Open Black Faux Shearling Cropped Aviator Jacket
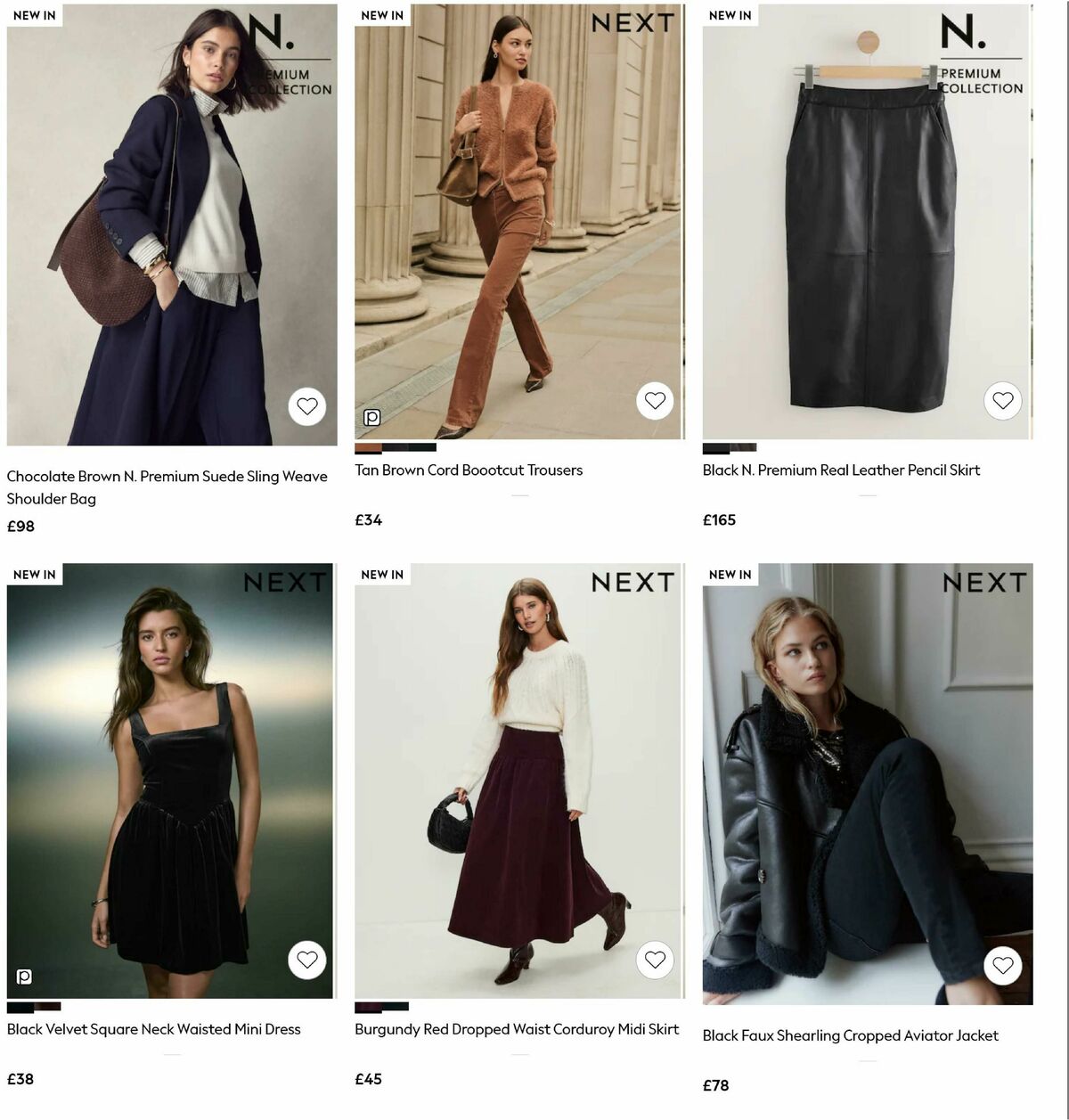 click(851, 1035)
